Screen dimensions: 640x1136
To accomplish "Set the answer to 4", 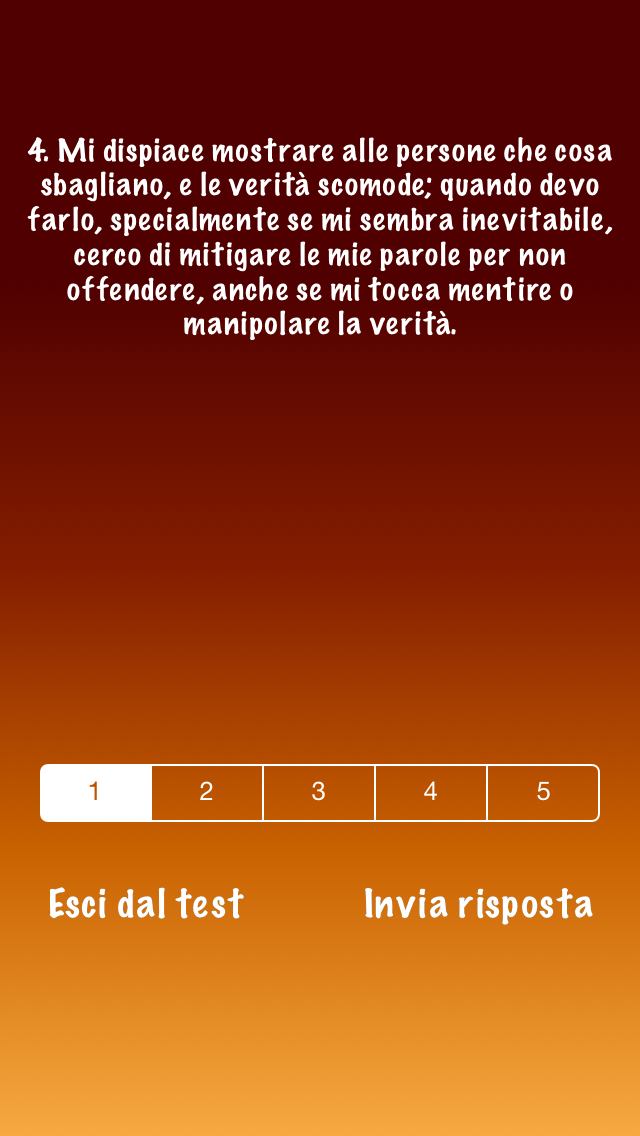I will click(x=431, y=792).
